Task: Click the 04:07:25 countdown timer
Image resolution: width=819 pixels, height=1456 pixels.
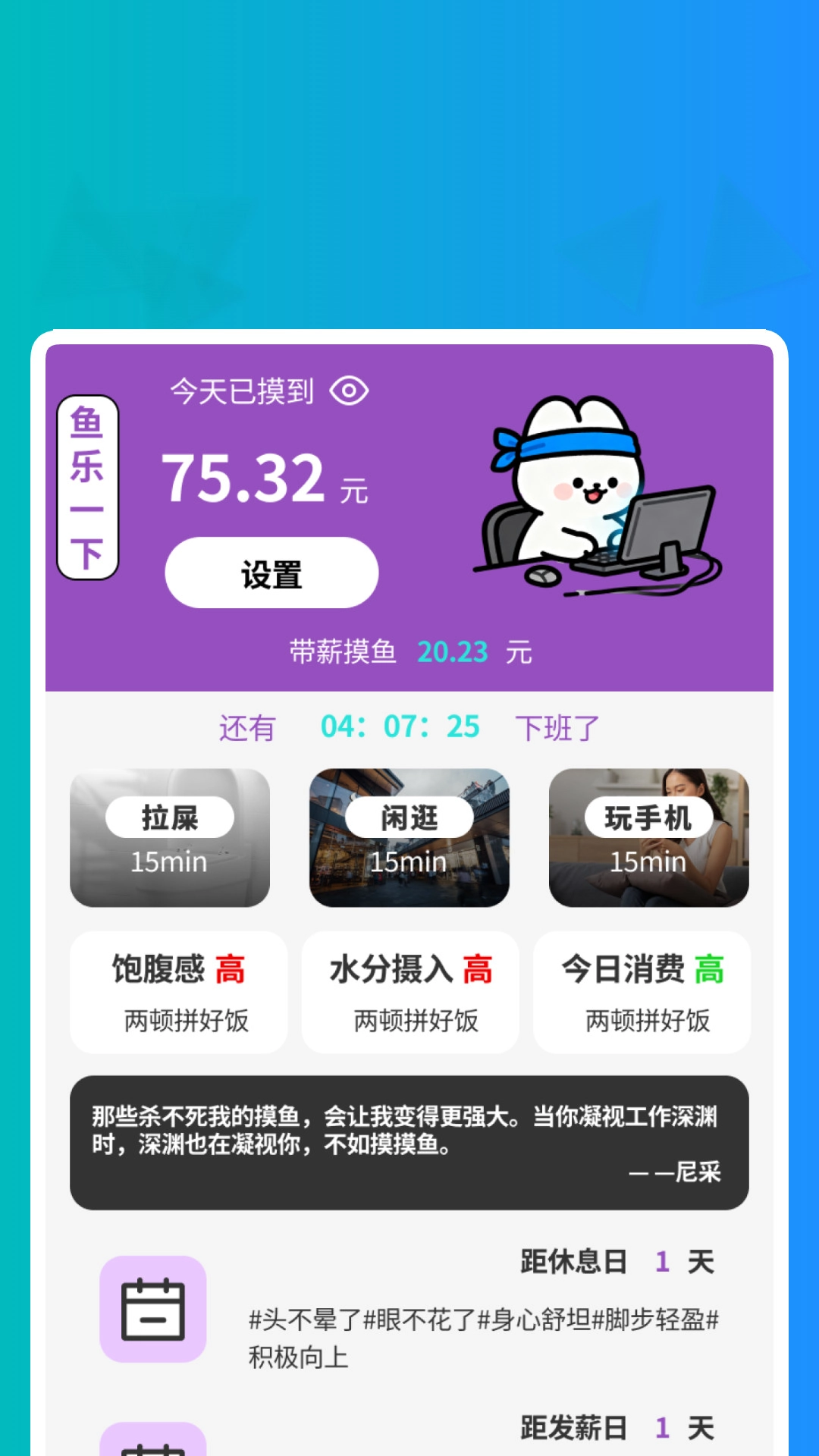Action: [x=403, y=726]
